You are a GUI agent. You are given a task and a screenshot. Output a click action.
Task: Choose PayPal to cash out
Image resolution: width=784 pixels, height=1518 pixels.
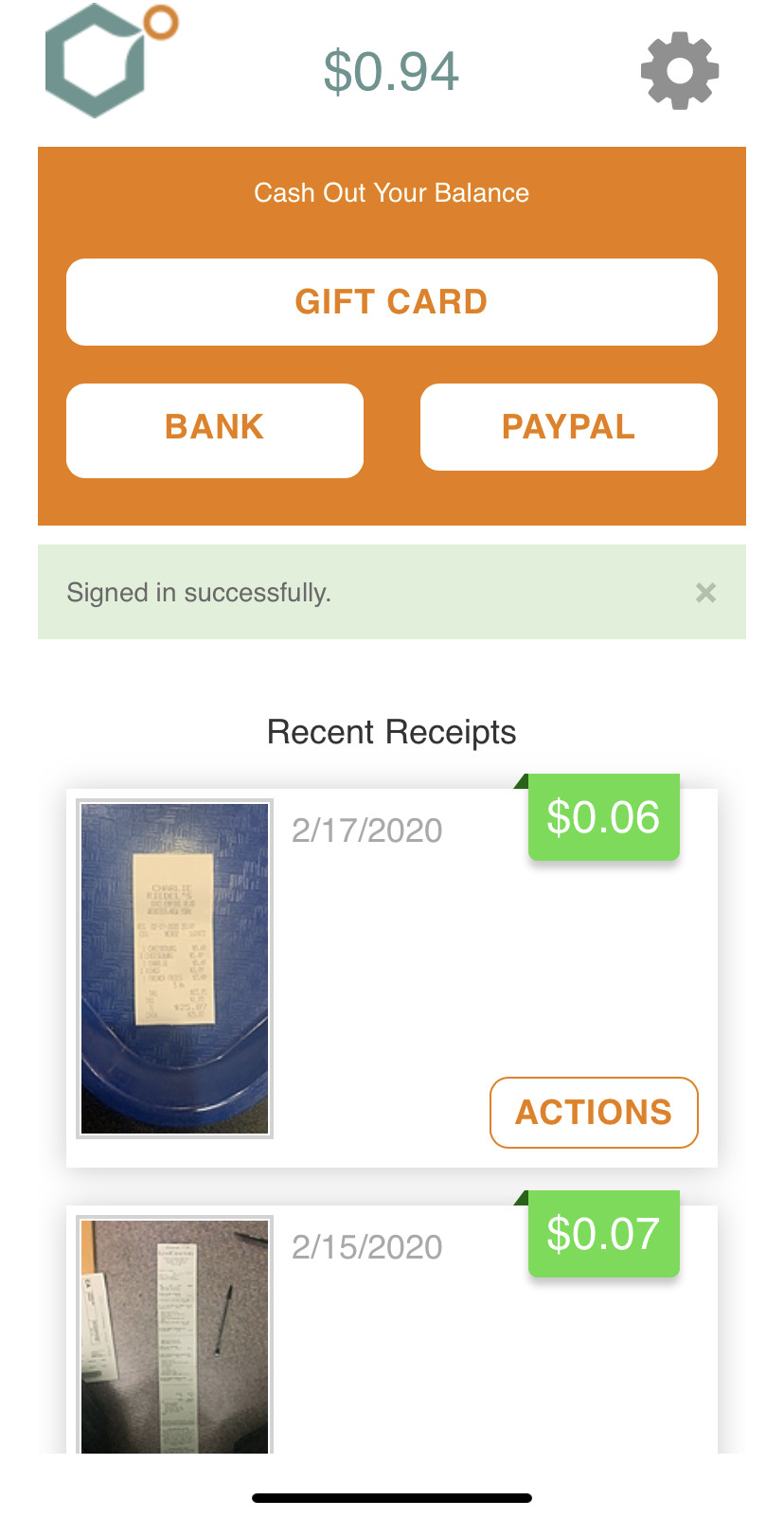(x=568, y=427)
